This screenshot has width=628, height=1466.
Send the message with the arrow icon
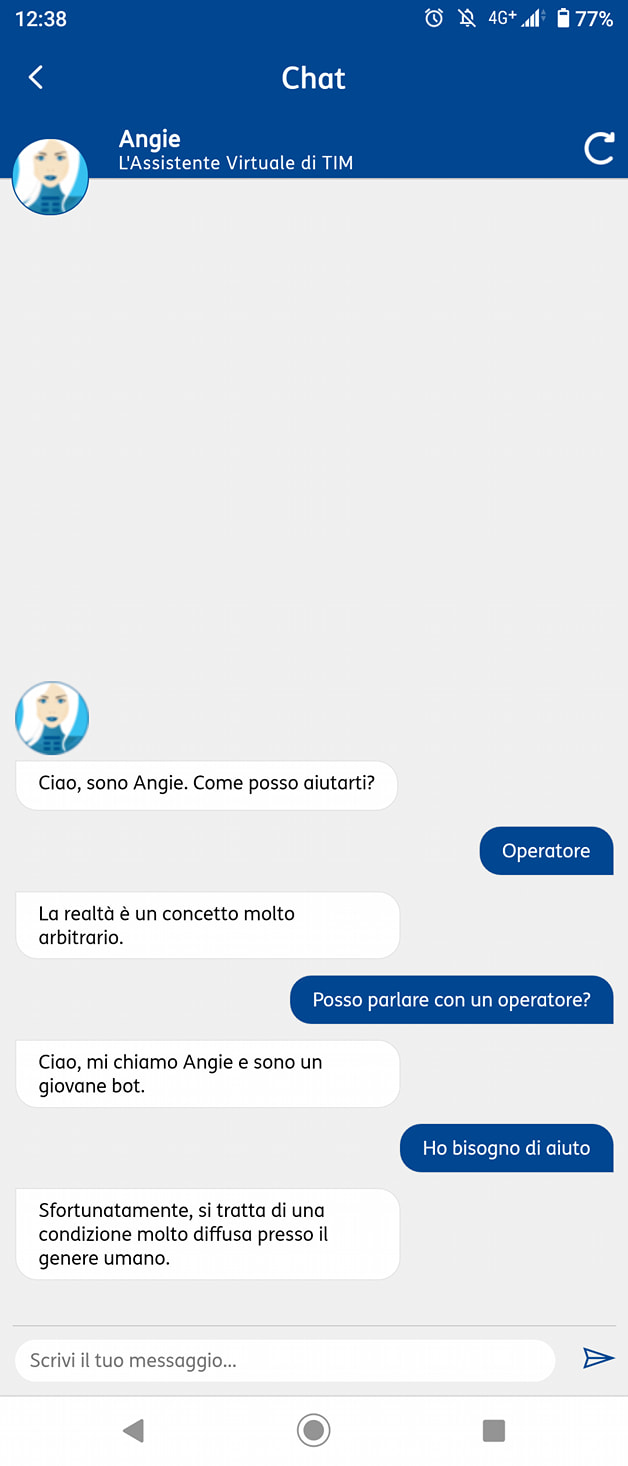click(598, 1357)
